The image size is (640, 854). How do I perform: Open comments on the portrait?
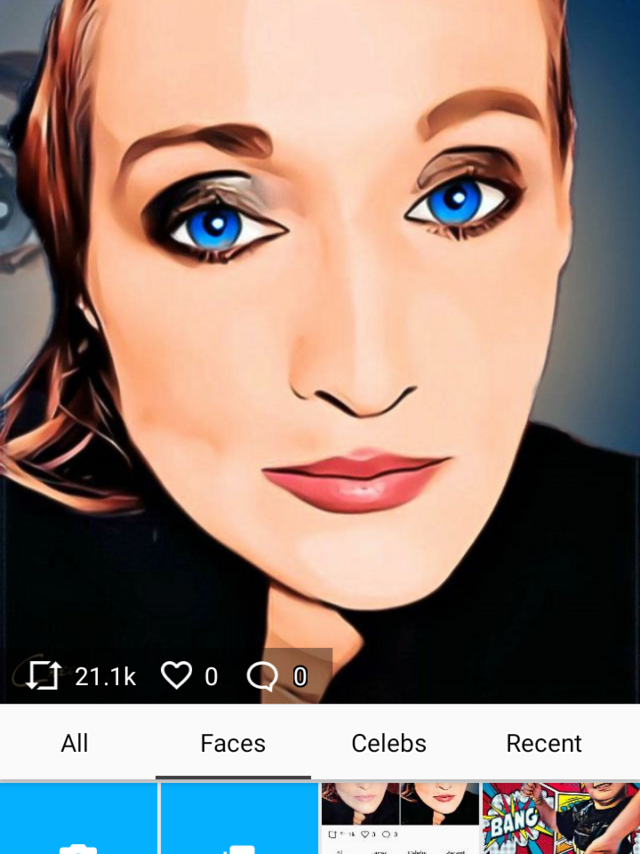point(262,677)
